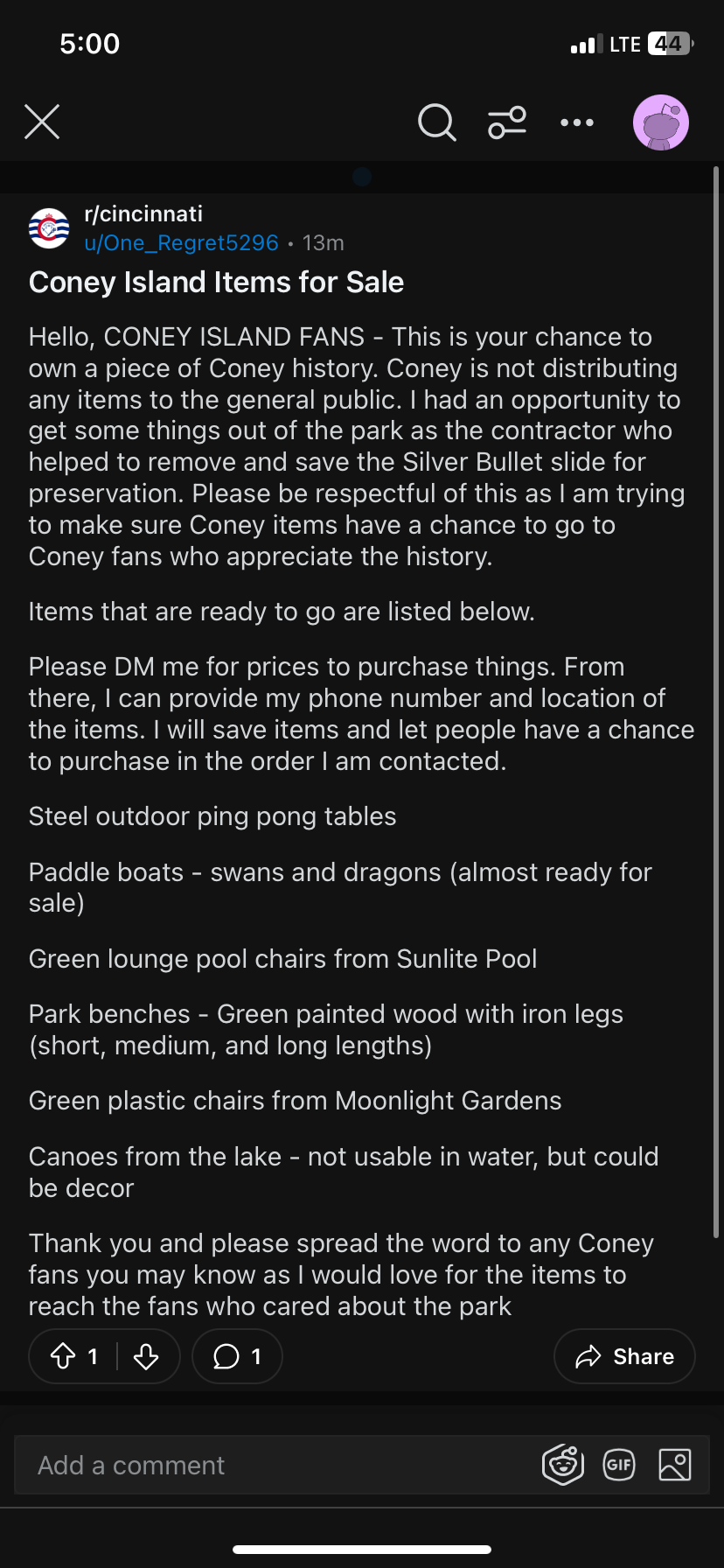Open the avatar expressions picker

[563, 1465]
